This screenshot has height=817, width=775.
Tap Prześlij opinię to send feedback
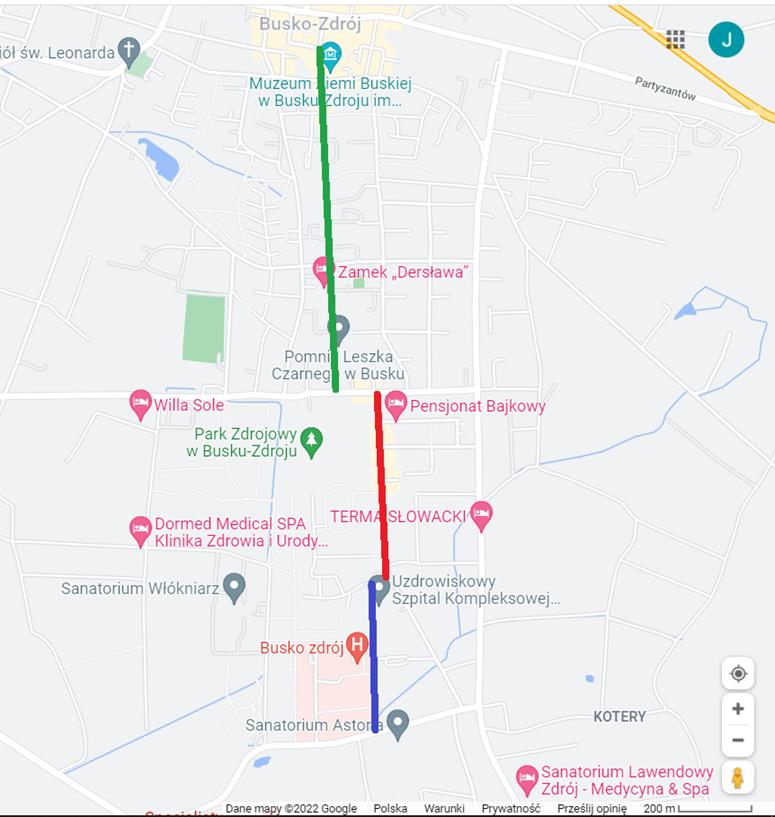click(592, 809)
